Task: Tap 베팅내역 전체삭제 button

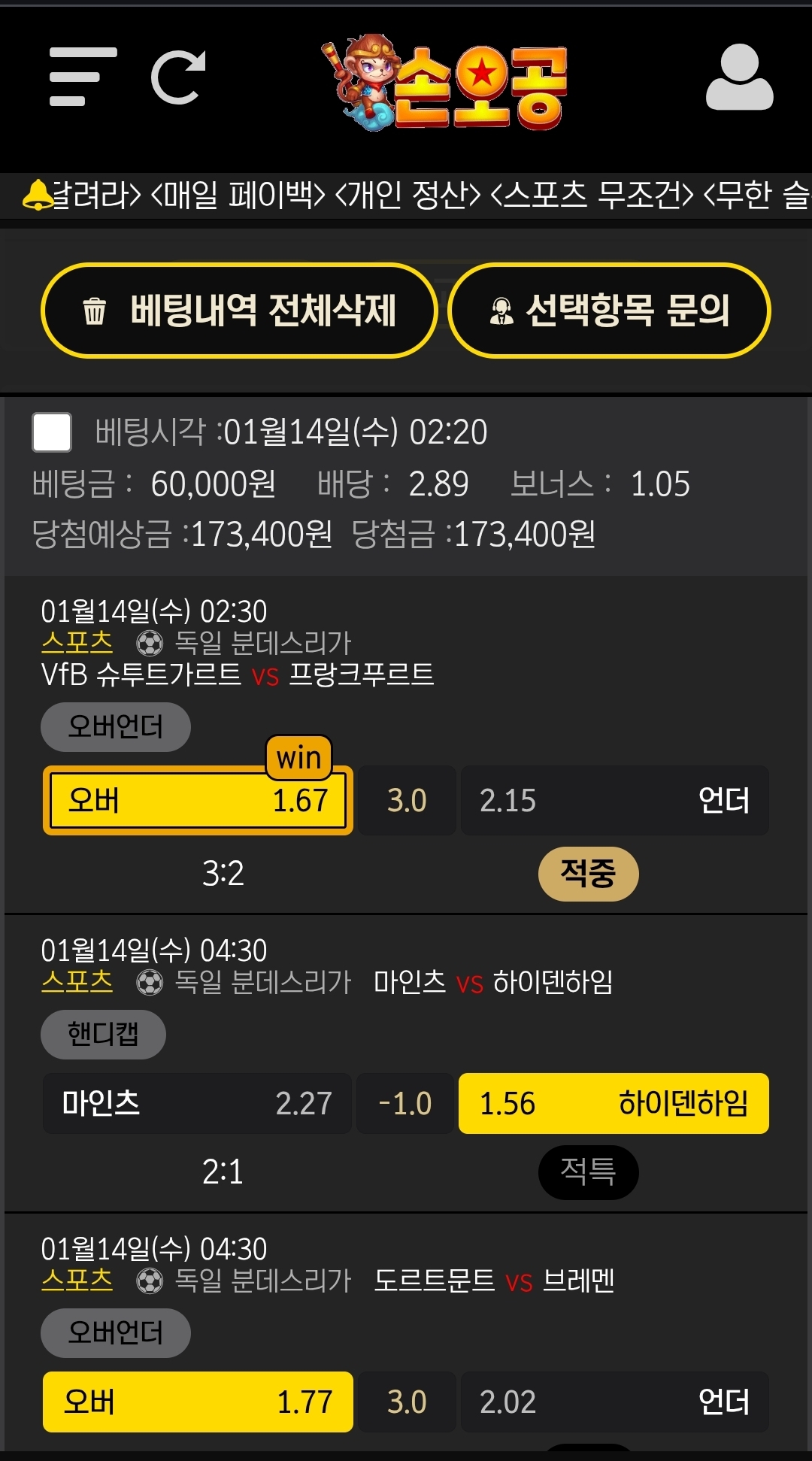Action: point(239,311)
